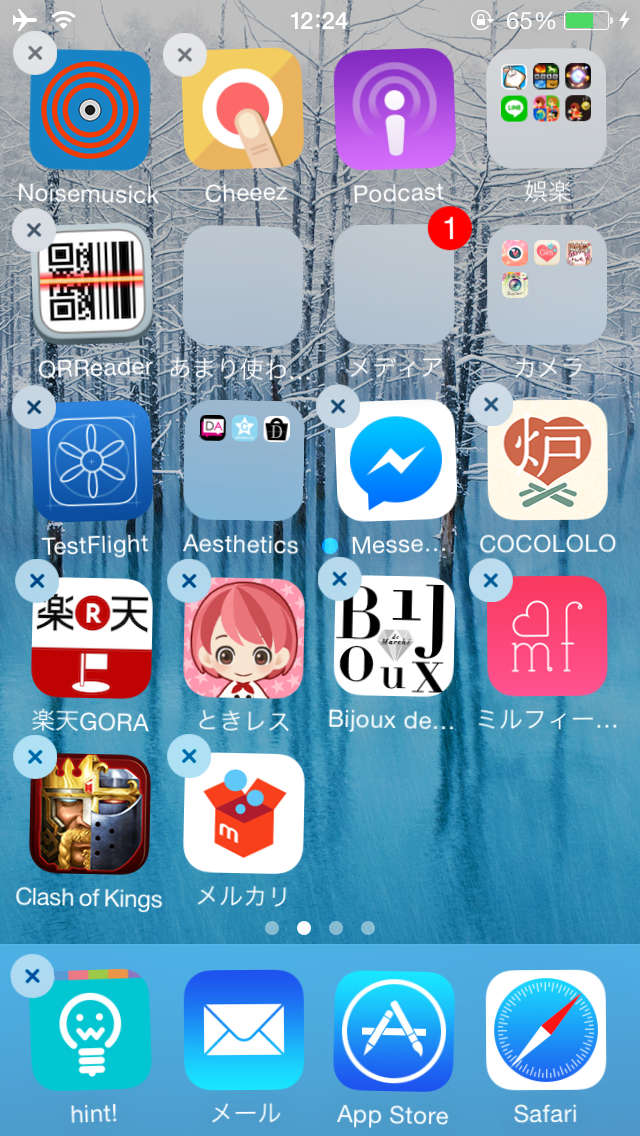Delete Bijoux de Marché using its X badge
This screenshot has width=640, height=1136.
[x=339, y=579]
